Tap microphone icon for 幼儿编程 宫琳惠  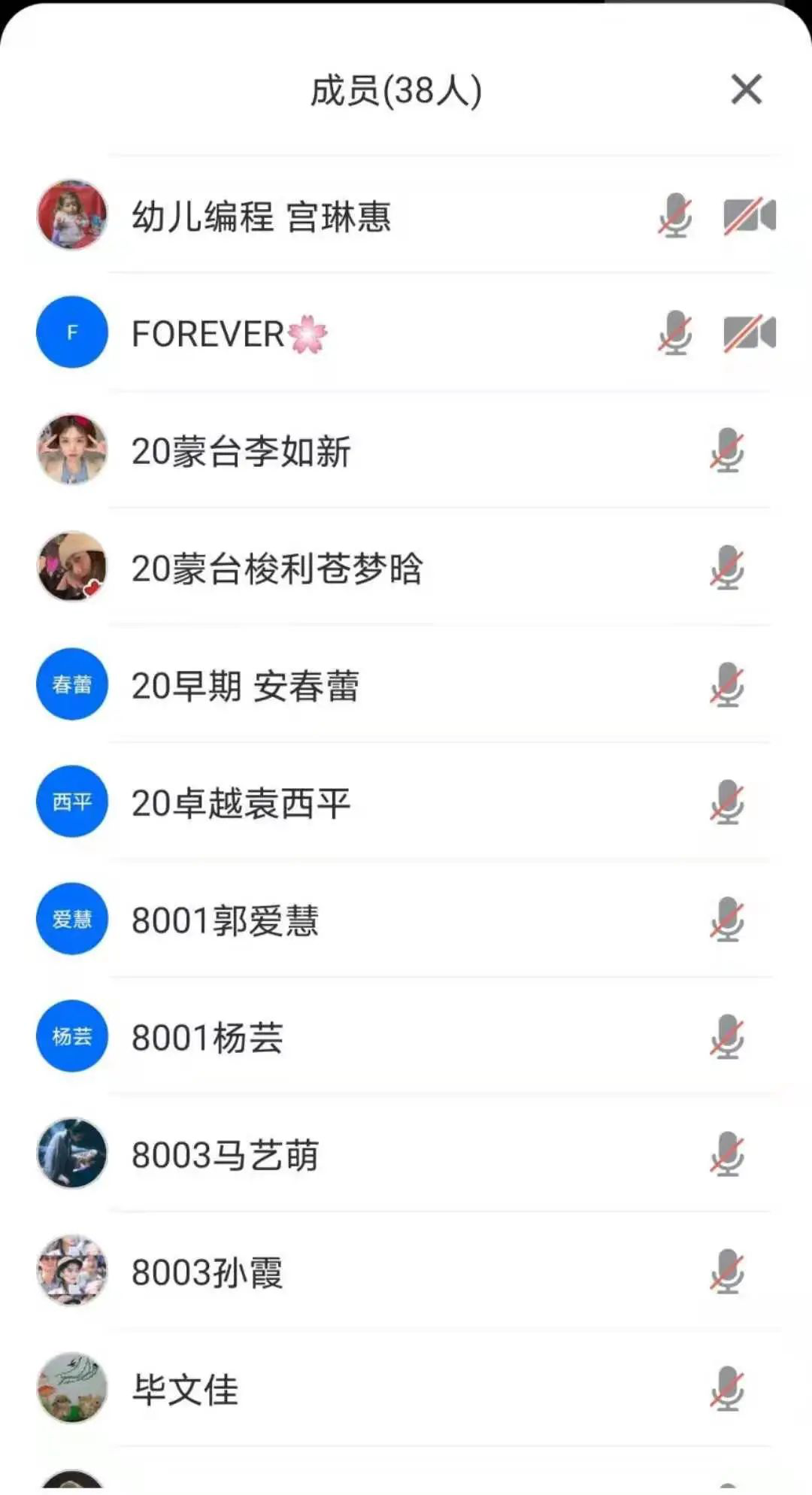pos(674,216)
